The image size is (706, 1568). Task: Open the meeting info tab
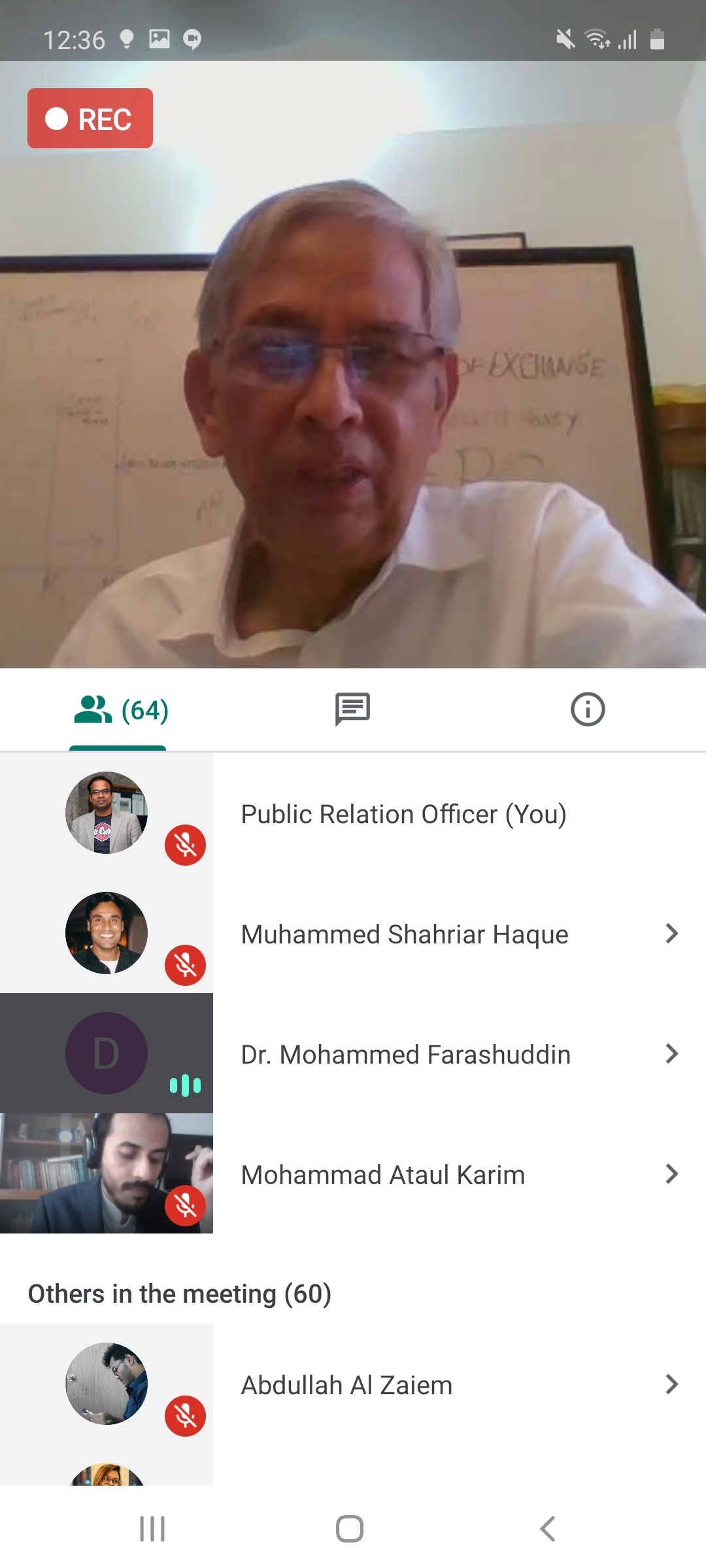tap(588, 710)
